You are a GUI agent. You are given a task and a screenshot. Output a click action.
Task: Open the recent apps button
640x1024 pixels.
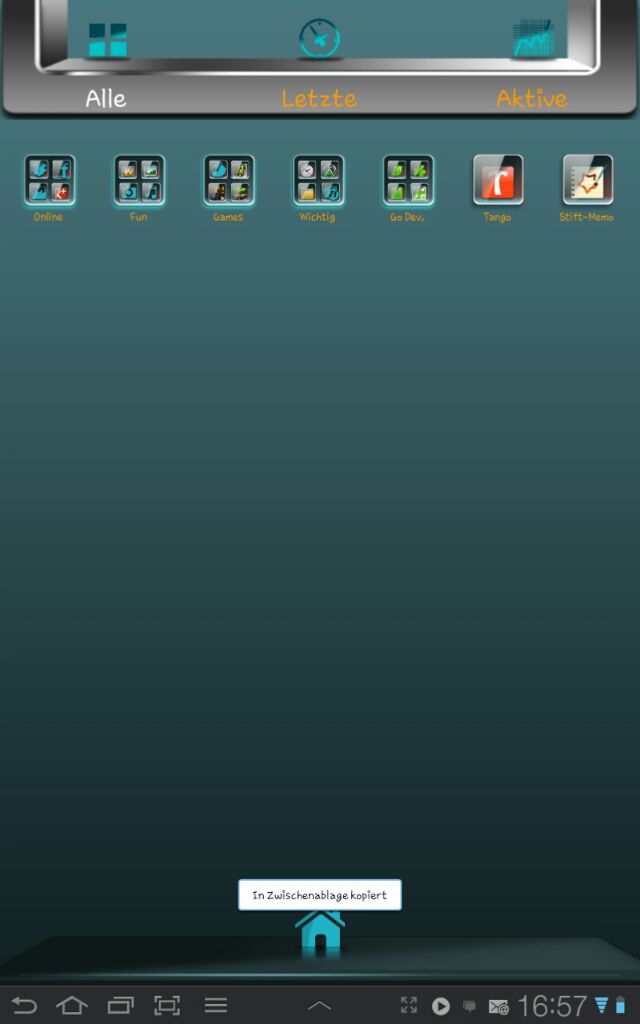120,1005
